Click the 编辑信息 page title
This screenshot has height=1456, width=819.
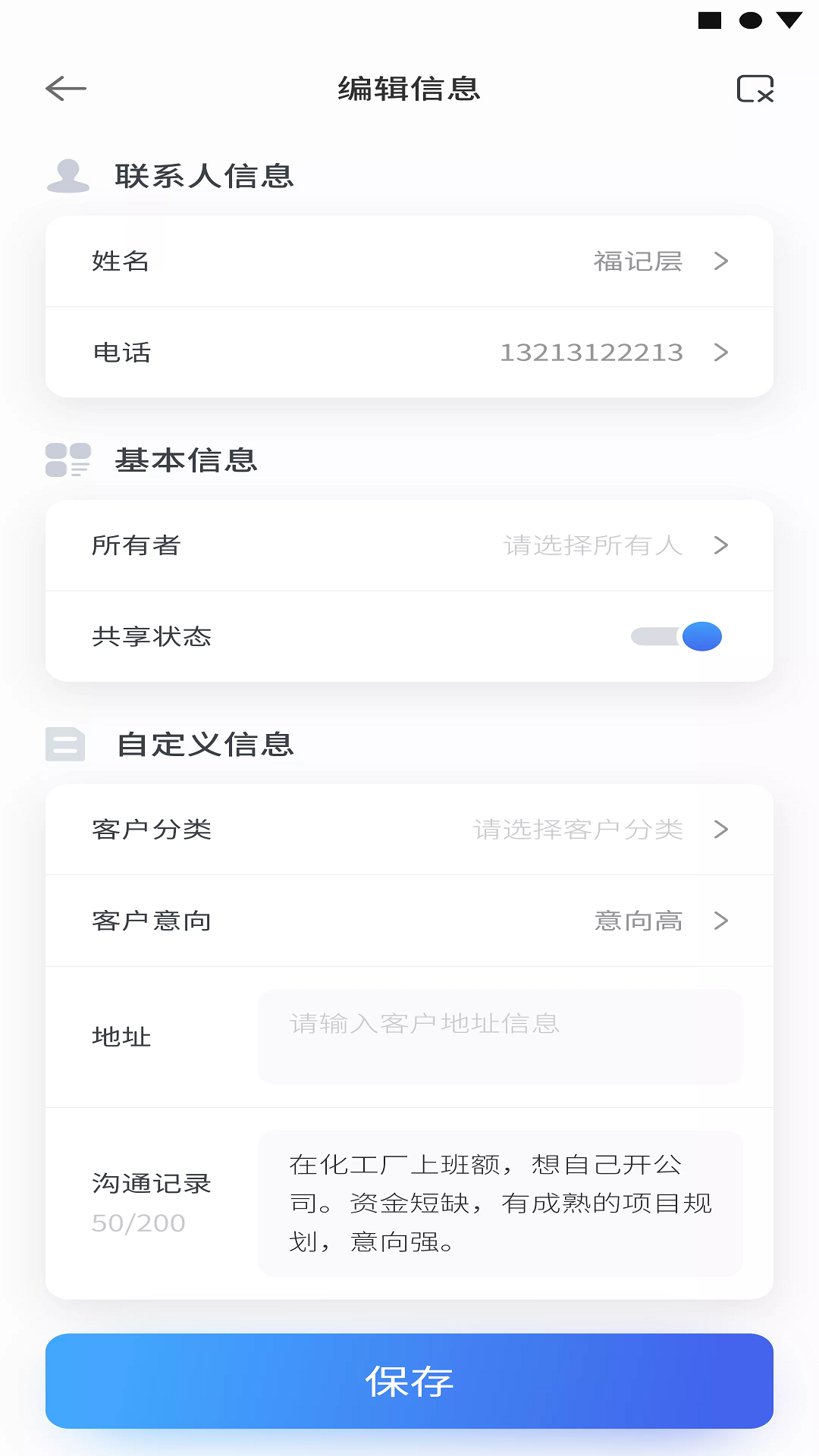click(x=409, y=88)
